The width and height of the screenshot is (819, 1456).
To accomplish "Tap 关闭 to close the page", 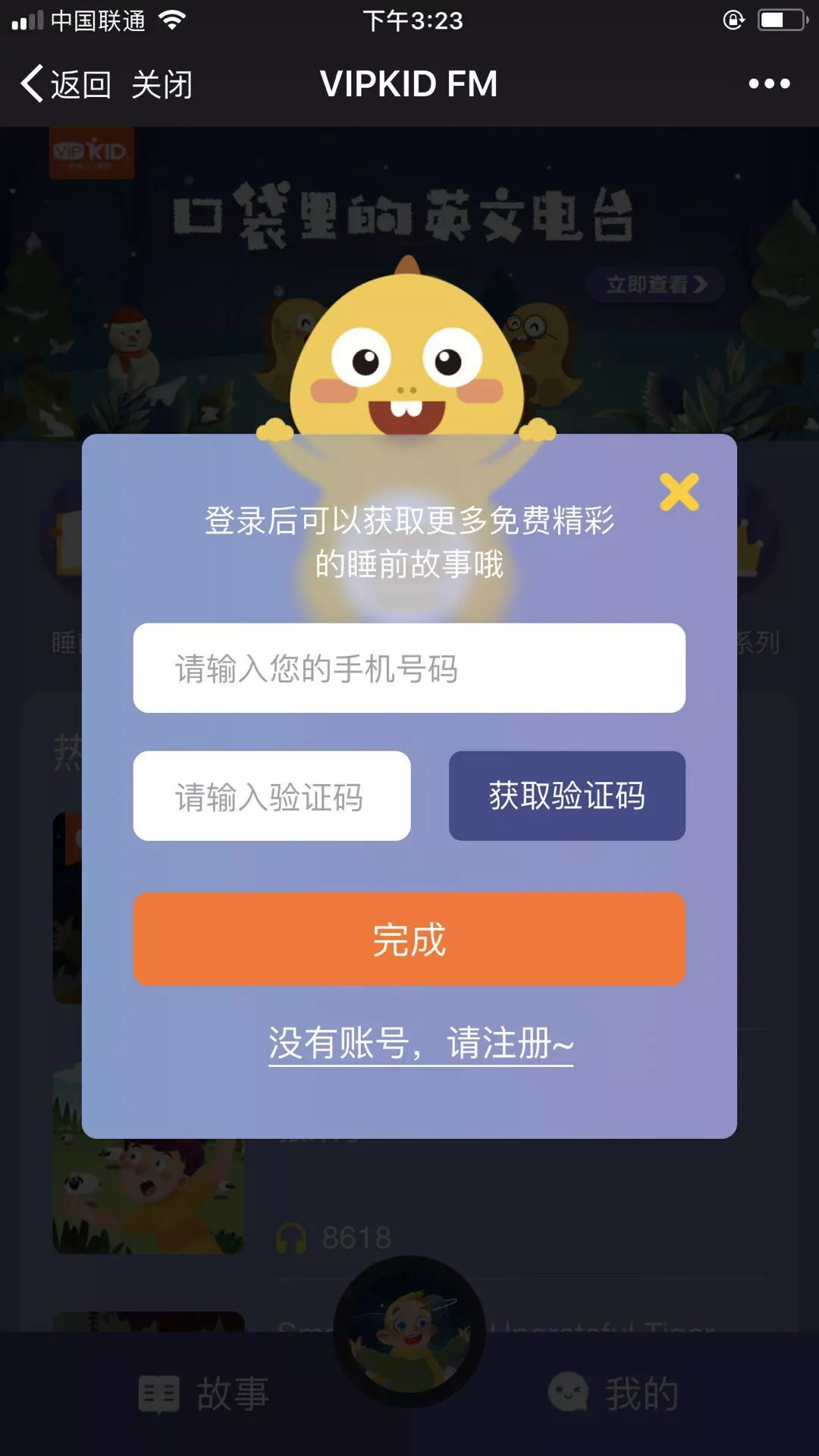I will [x=162, y=84].
